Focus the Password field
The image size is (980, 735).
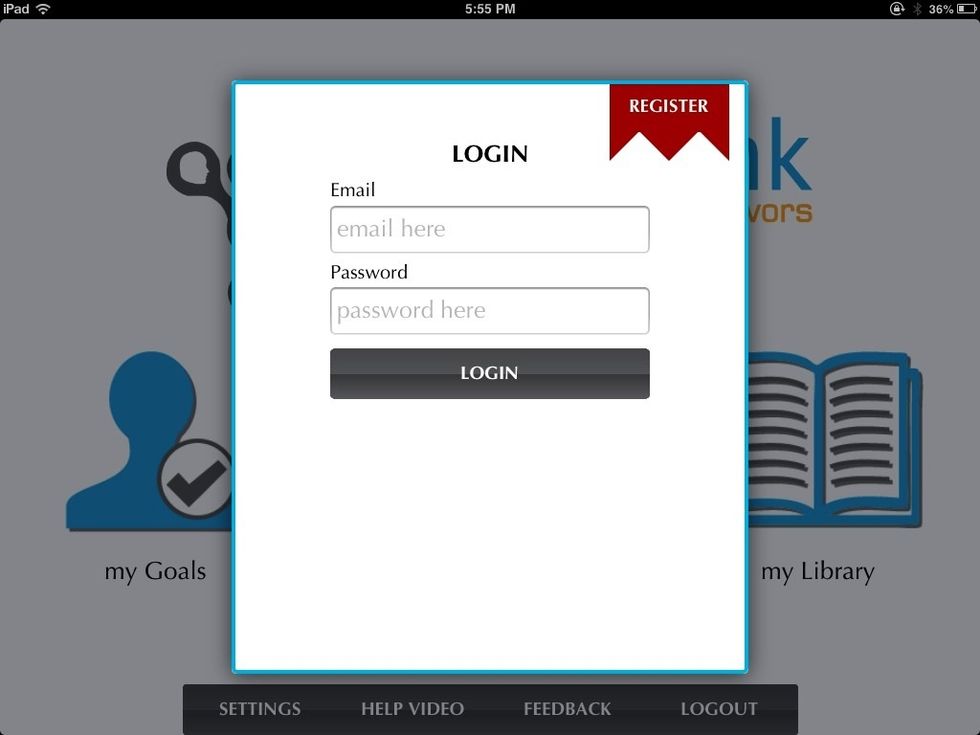click(489, 311)
